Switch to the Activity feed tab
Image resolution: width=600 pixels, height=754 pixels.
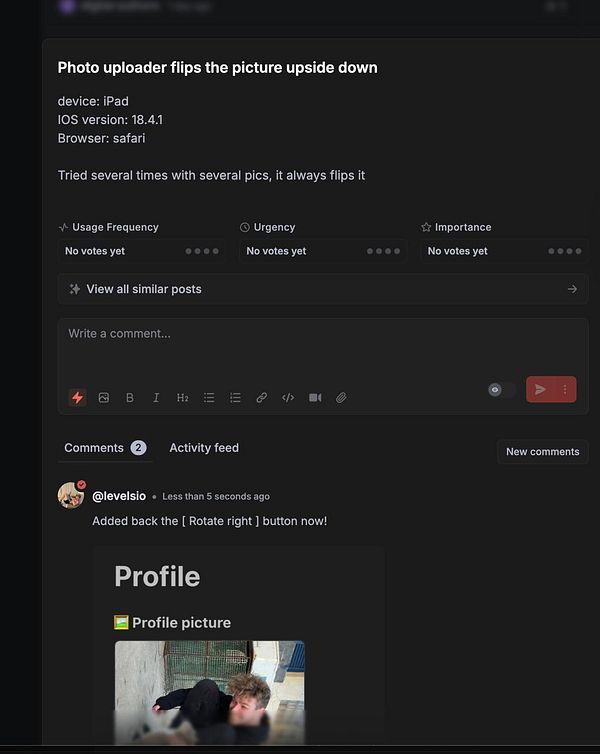pyautogui.click(x=204, y=448)
